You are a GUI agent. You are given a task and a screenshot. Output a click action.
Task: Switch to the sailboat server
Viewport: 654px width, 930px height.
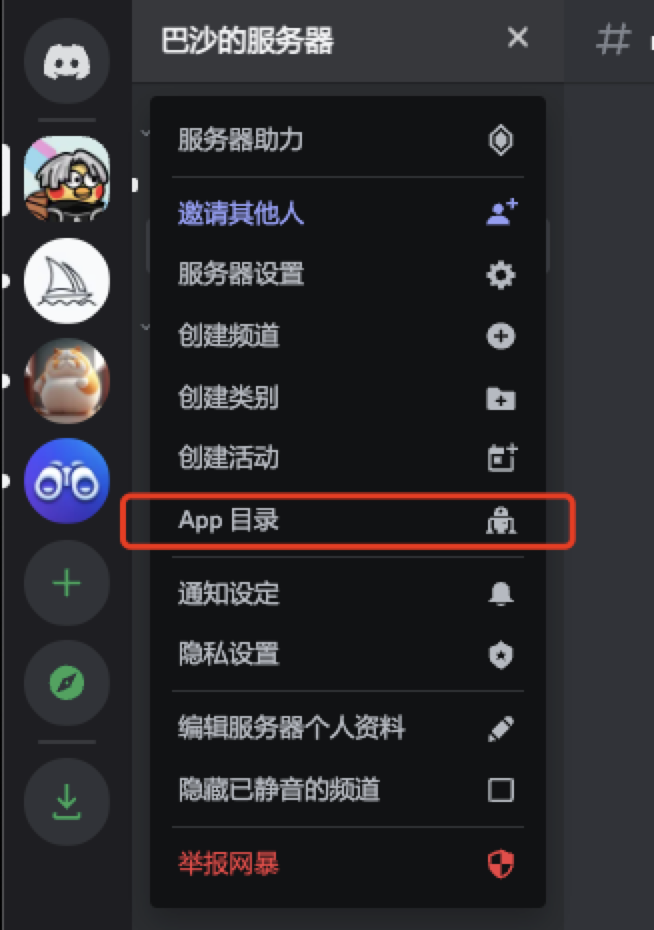[67, 281]
